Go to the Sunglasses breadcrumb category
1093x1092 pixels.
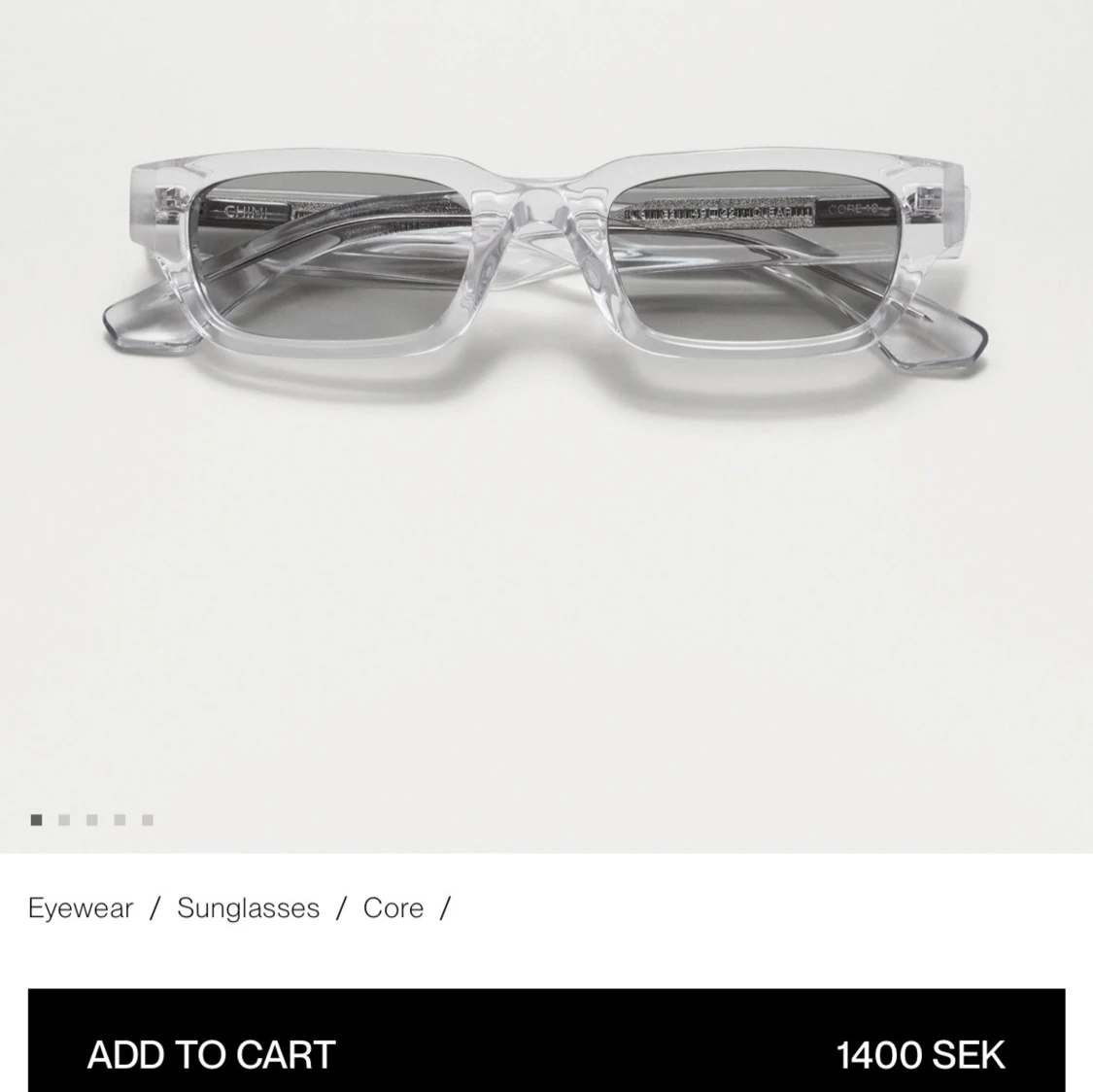[248, 907]
